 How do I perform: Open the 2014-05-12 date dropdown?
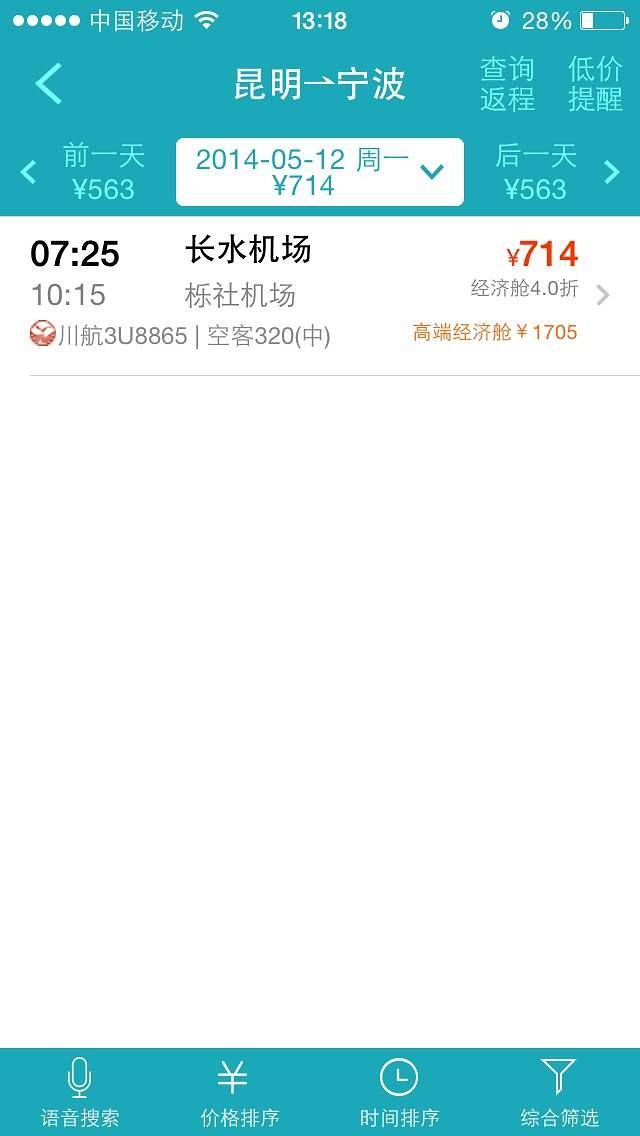[320, 172]
